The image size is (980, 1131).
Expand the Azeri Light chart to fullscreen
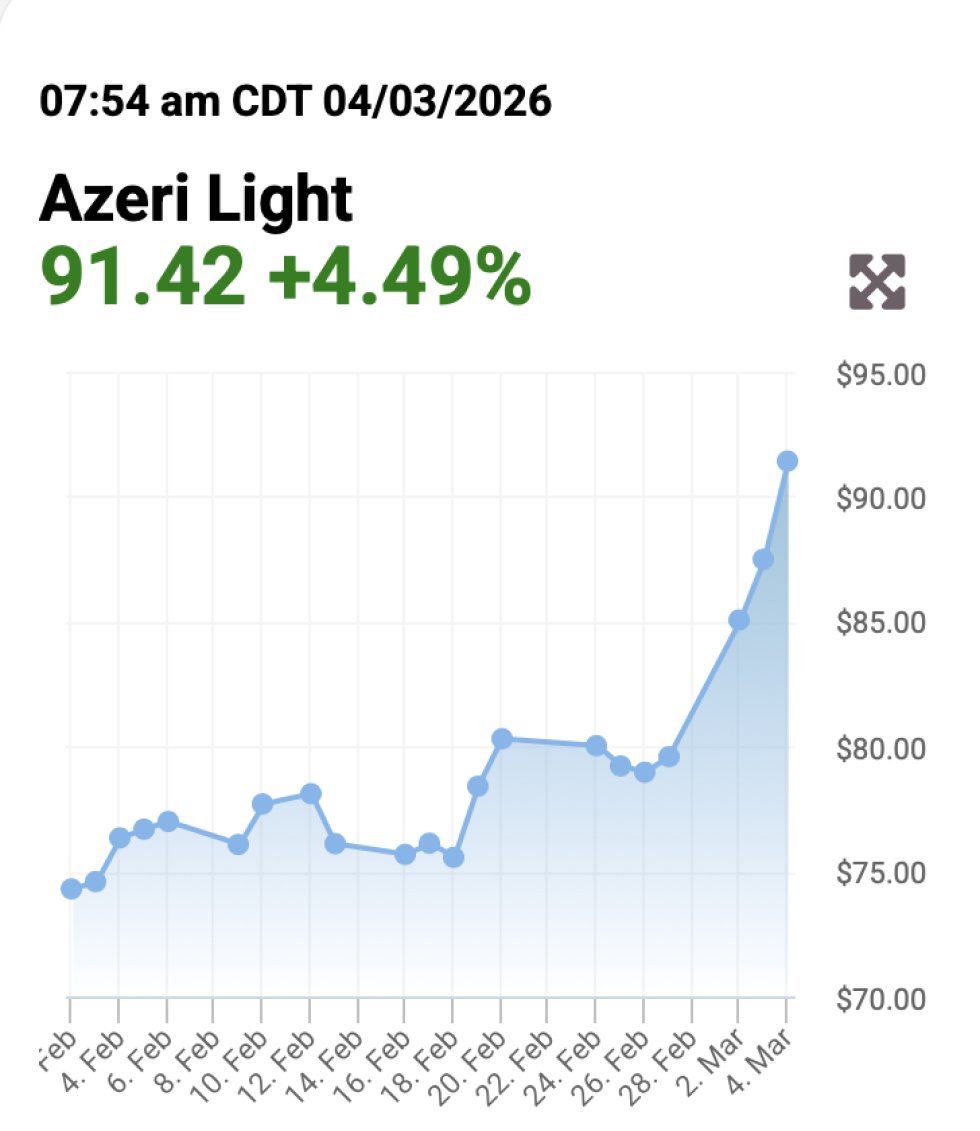[x=876, y=282]
